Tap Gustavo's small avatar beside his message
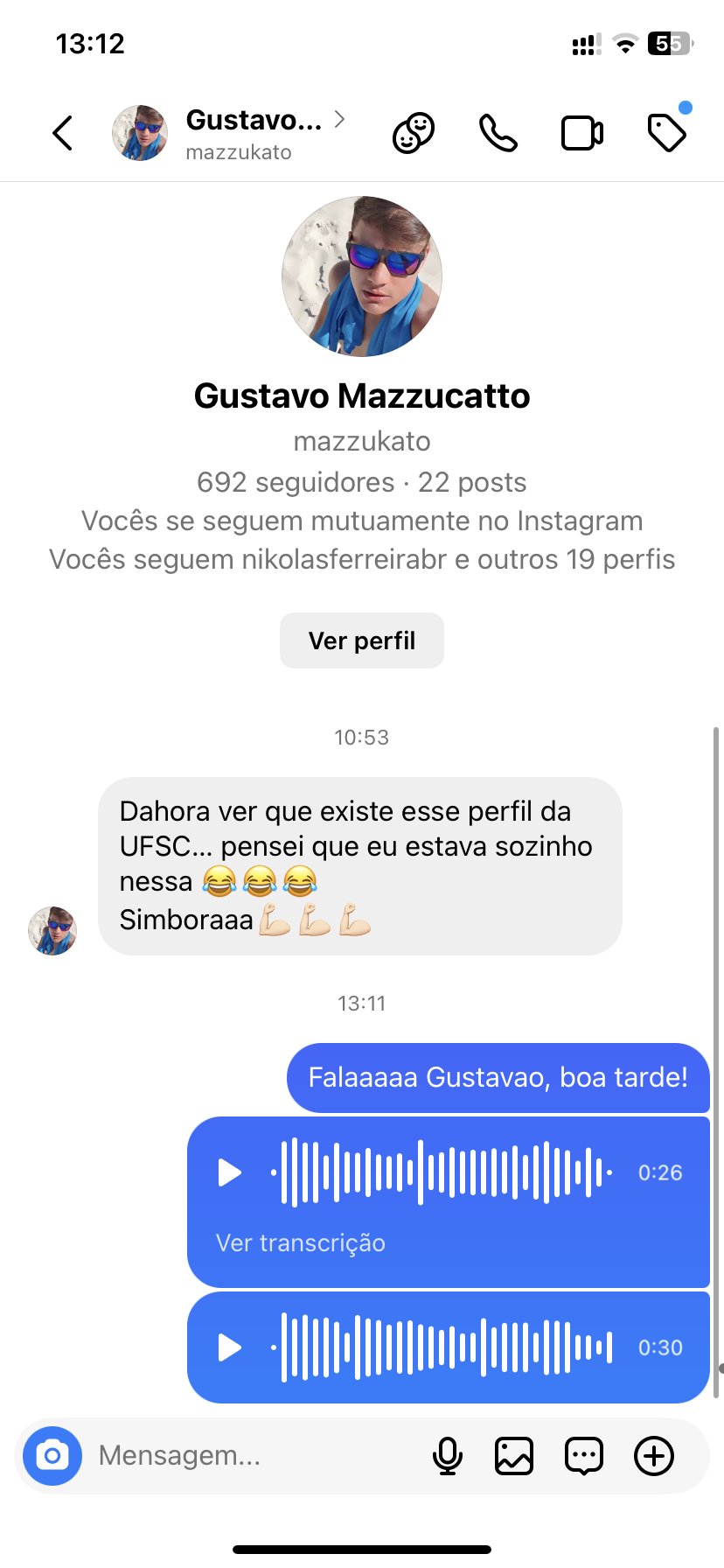Image resolution: width=724 pixels, height=1568 pixels. coord(52,931)
